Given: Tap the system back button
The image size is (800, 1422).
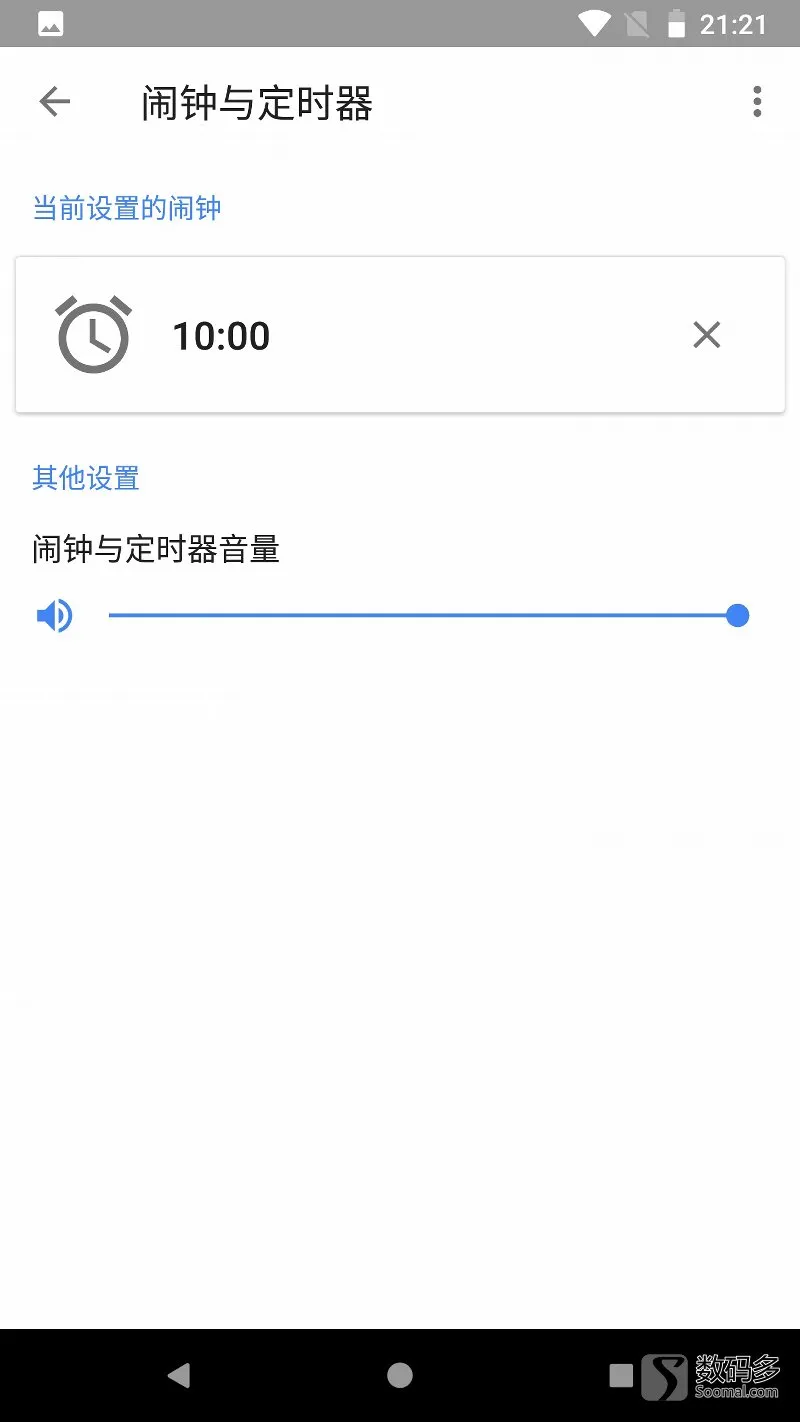Looking at the screenshot, I should coord(178,1376).
